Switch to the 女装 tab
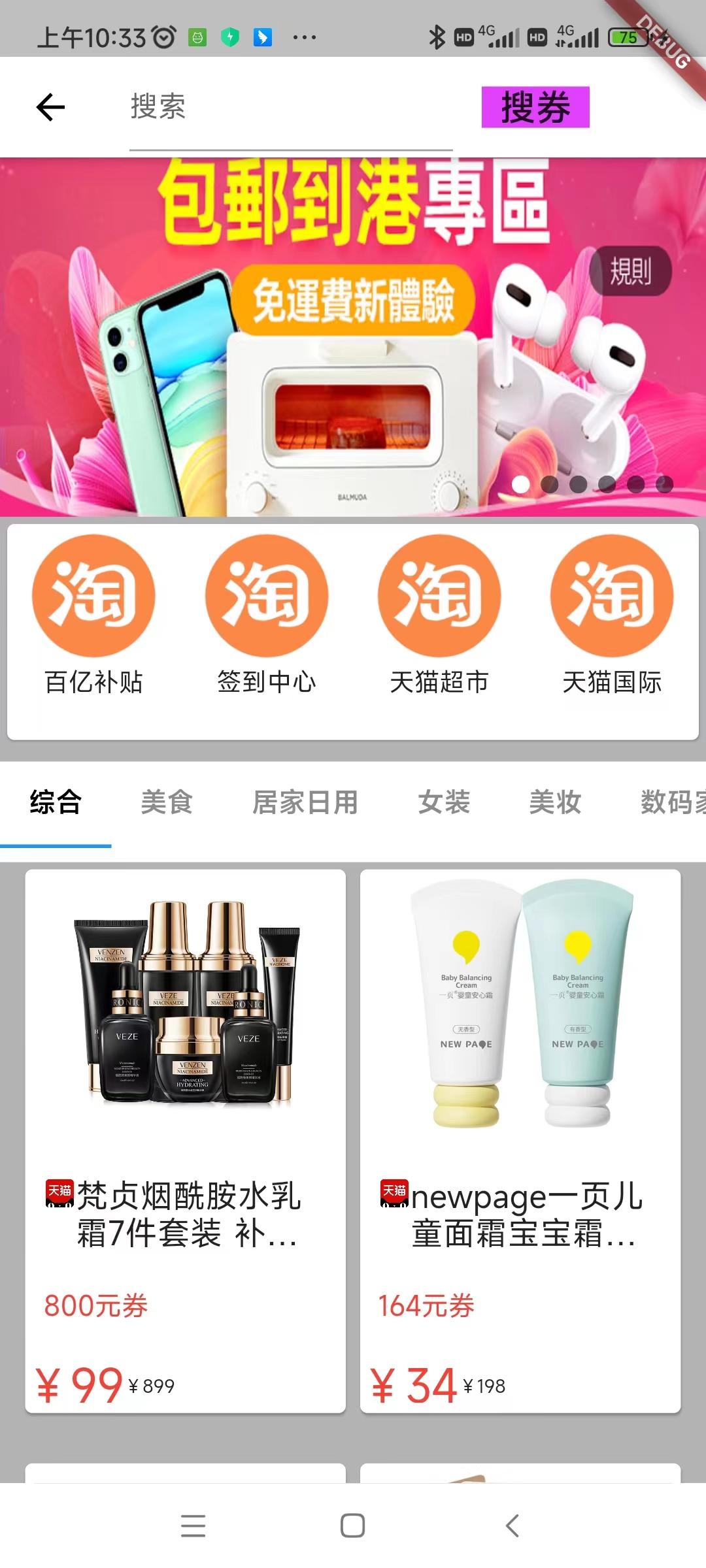Screen dimensions: 706x1568 [444, 802]
